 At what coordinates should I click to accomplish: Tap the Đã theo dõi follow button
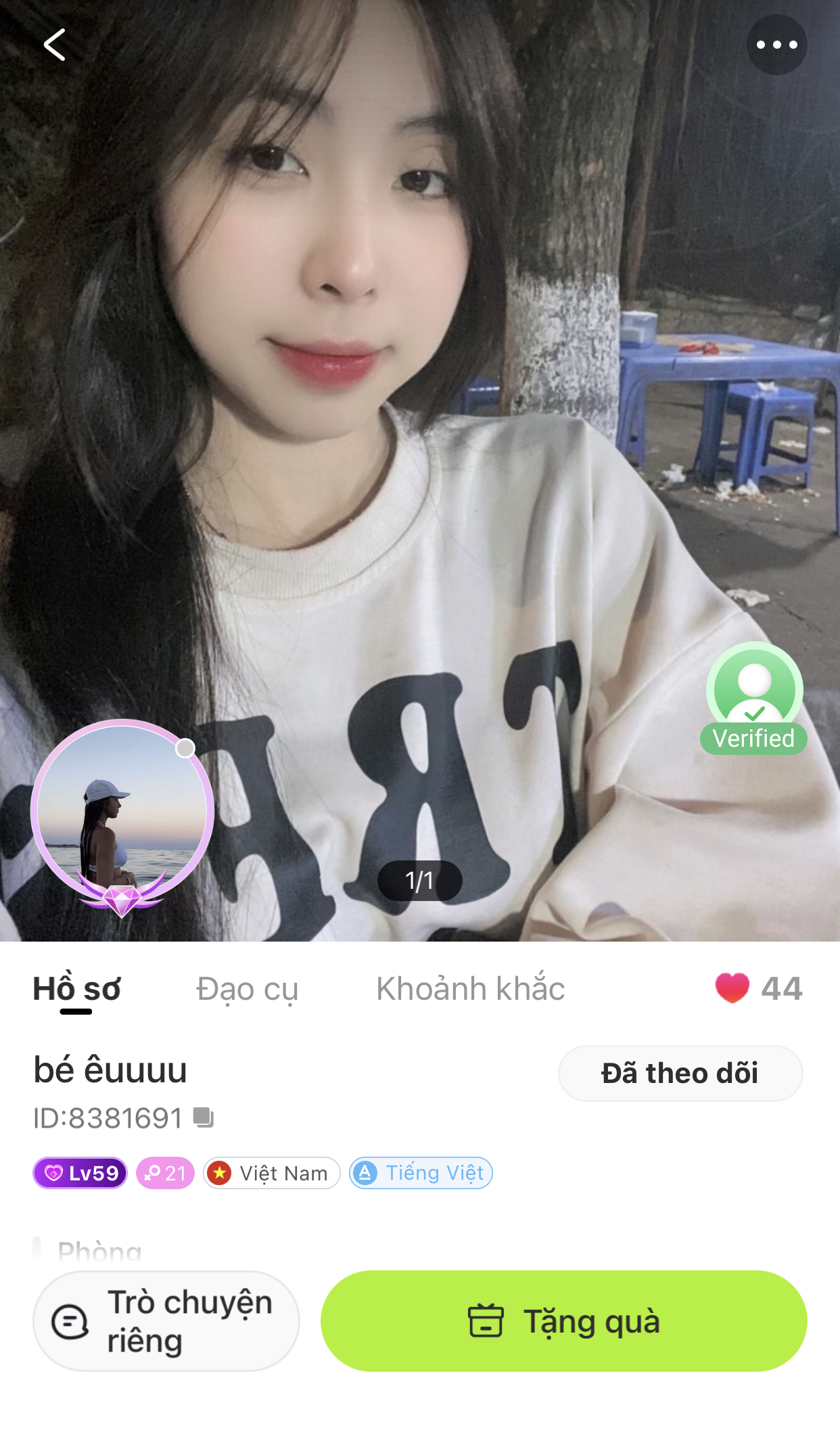(x=680, y=1074)
